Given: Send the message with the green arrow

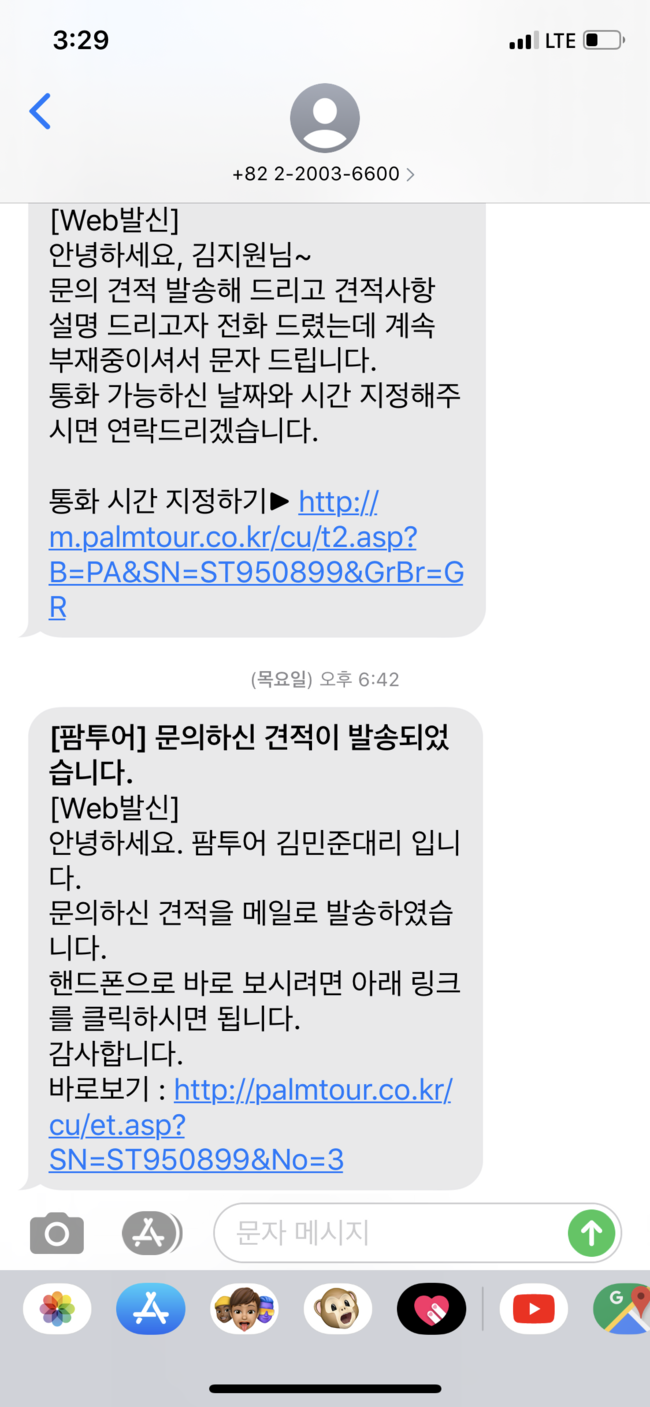Looking at the screenshot, I should (591, 1233).
